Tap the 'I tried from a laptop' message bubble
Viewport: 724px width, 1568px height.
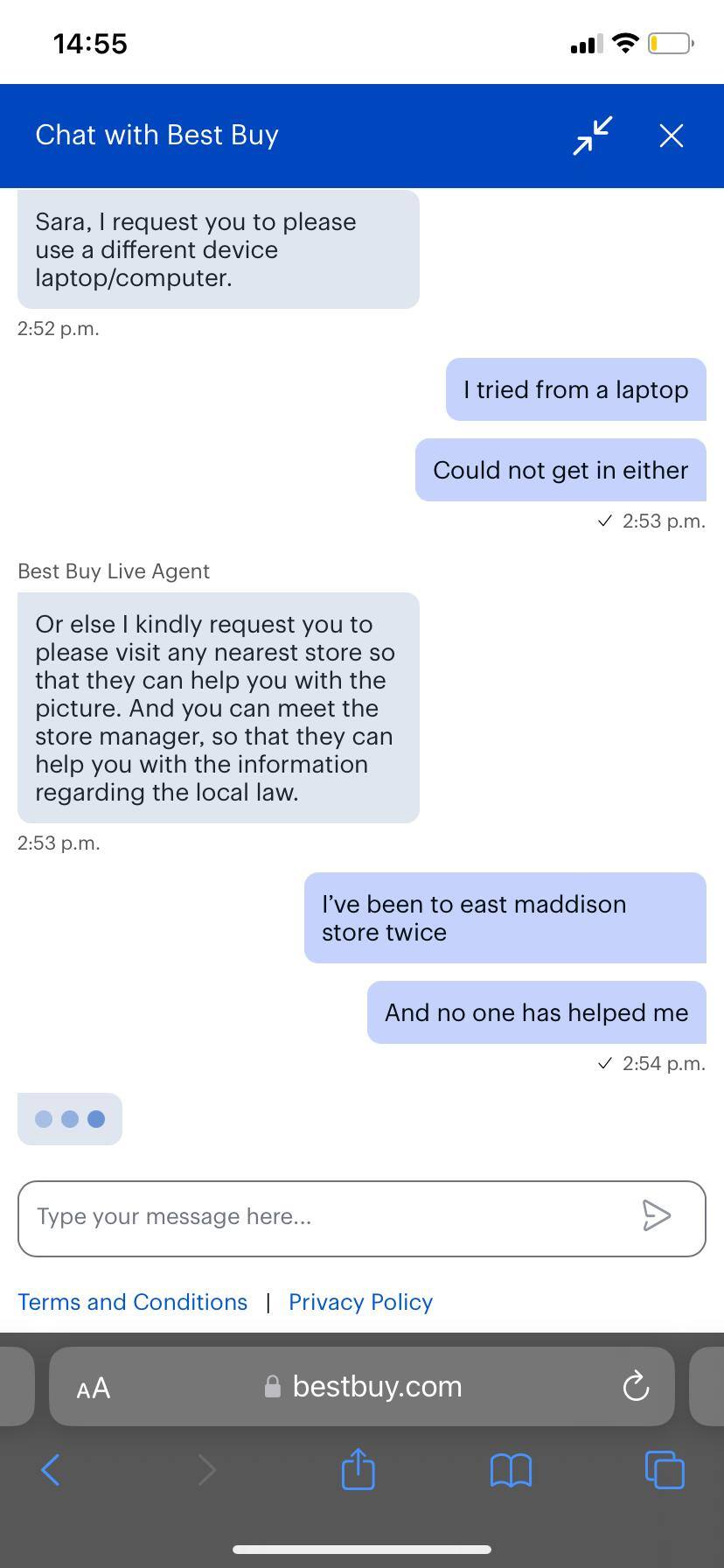pos(574,389)
